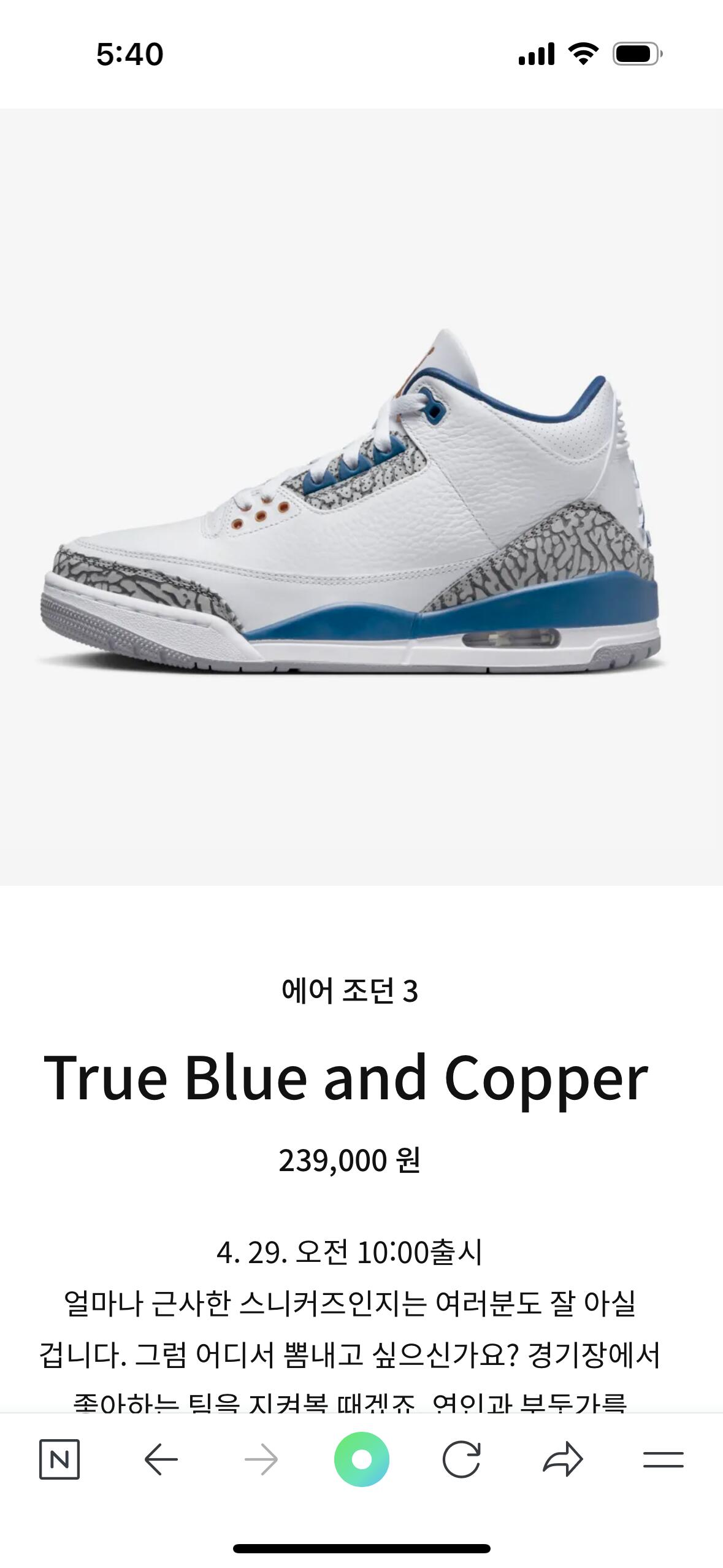The image size is (723, 1568).
Task: Go back to the previous page
Action: coord(161,1459)
